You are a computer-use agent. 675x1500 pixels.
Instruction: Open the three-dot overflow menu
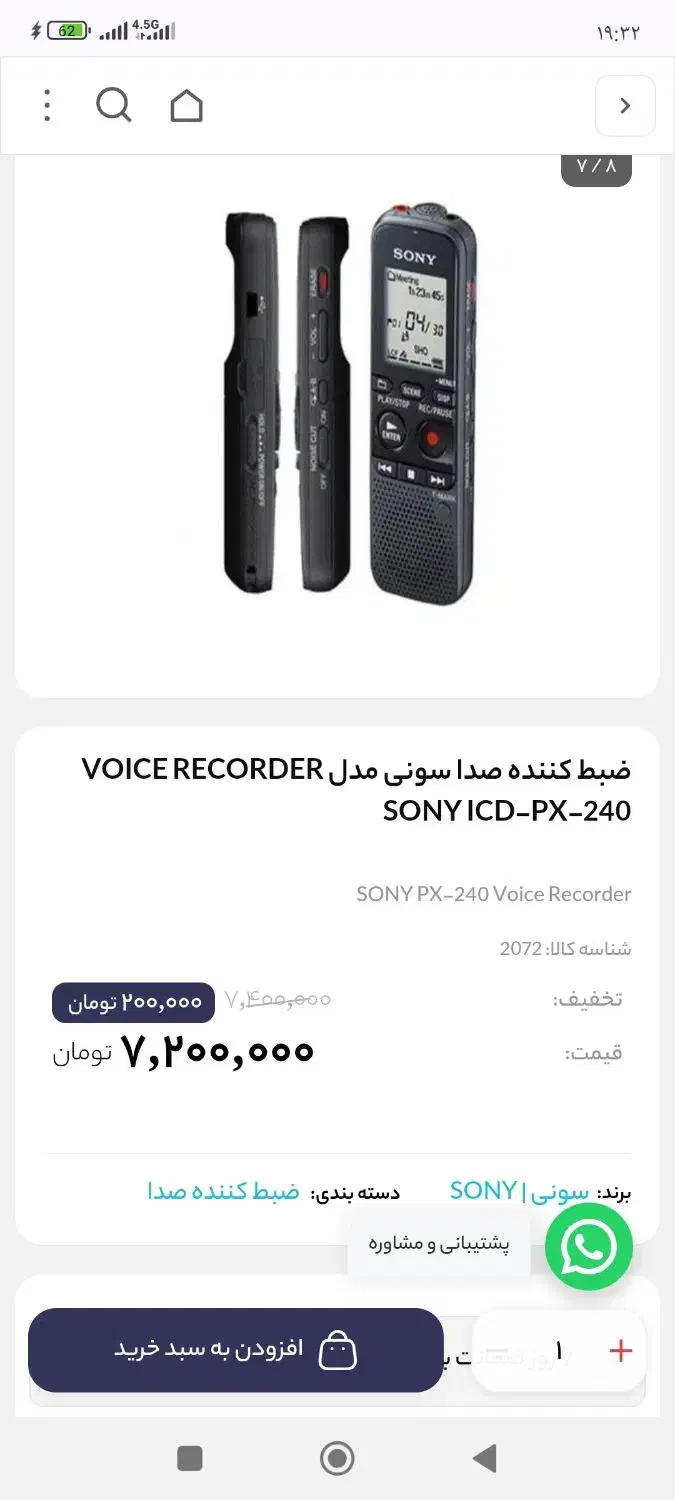pos(47,105)
